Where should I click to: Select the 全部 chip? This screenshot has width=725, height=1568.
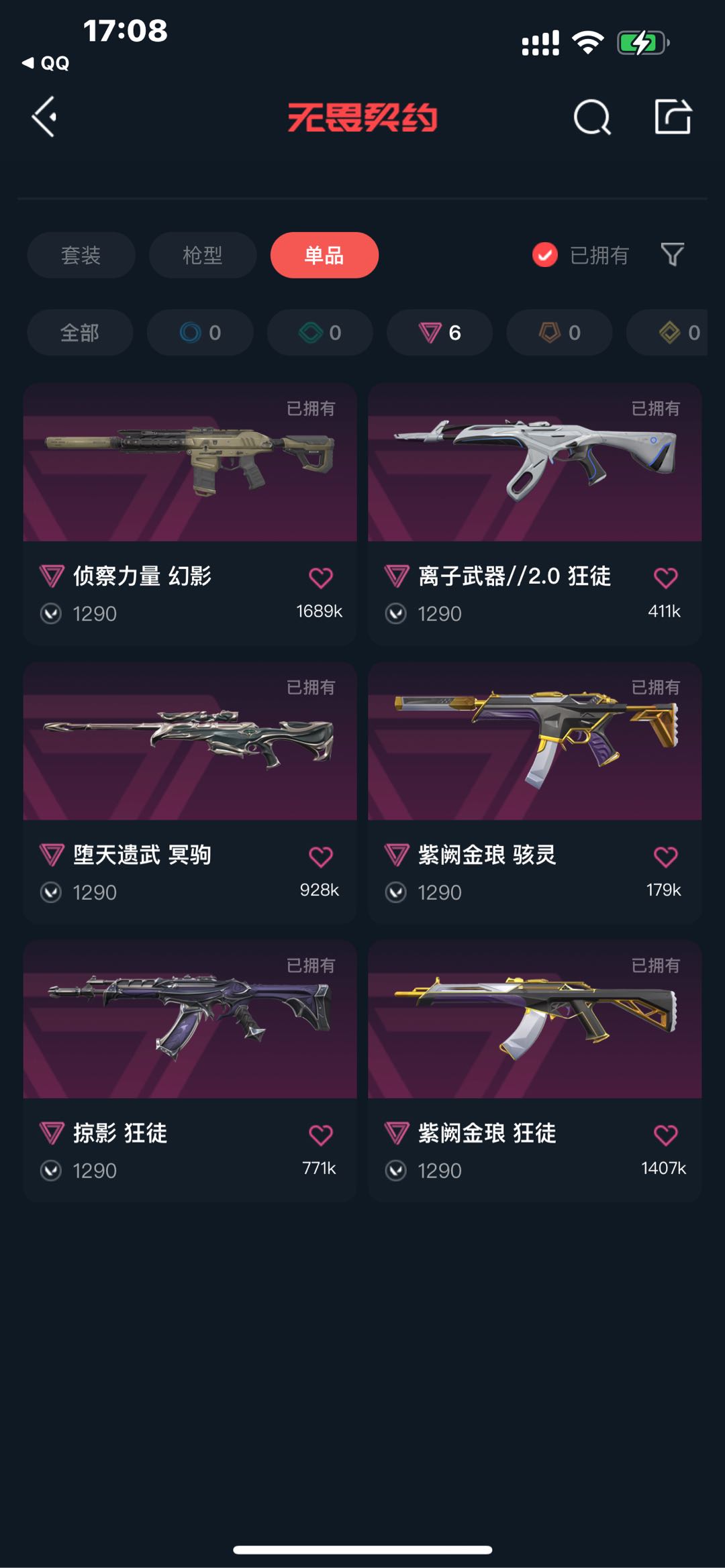[x=80, y=332]
